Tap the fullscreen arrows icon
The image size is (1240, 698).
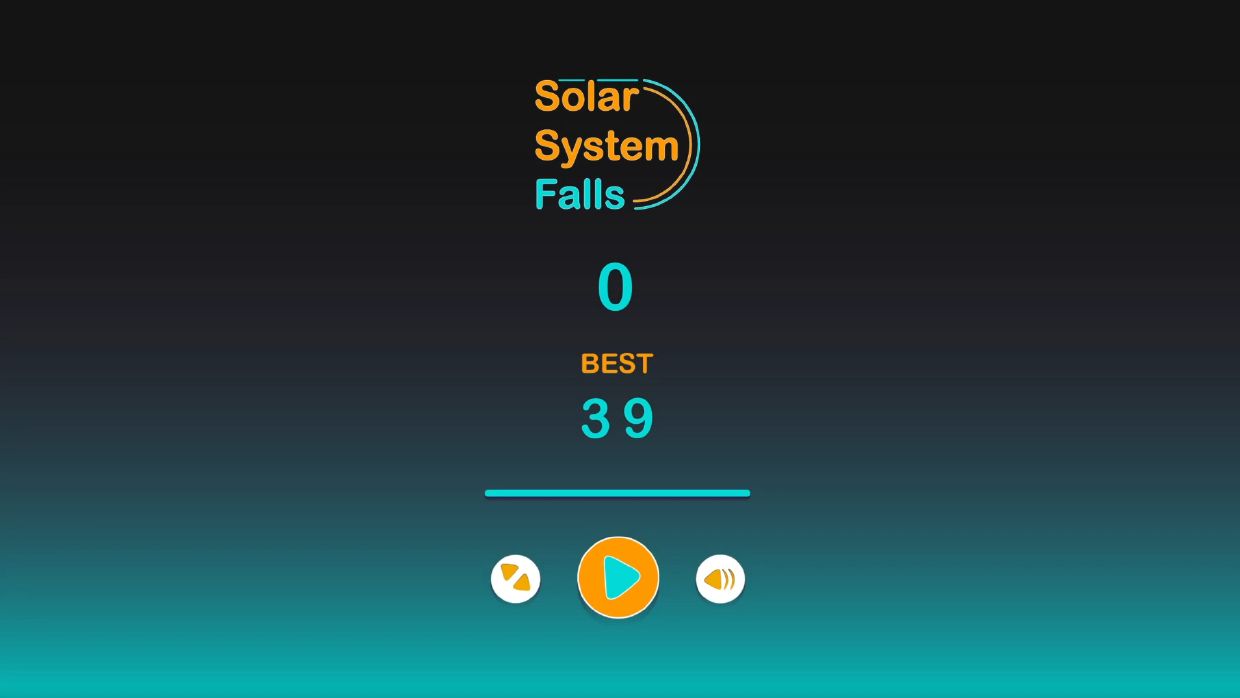(516, 579)
